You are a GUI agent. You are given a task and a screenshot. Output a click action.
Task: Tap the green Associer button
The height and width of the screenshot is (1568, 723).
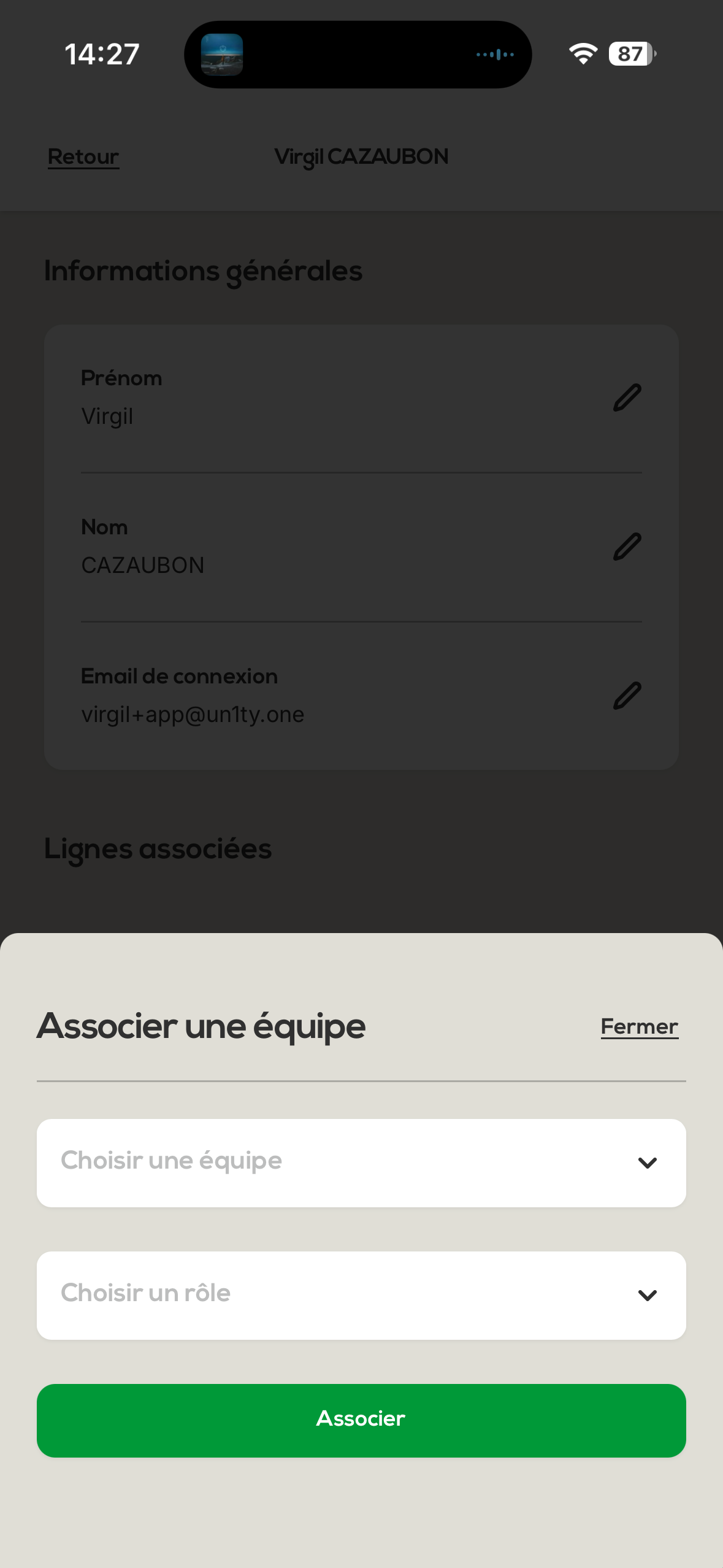(361, 1420)
